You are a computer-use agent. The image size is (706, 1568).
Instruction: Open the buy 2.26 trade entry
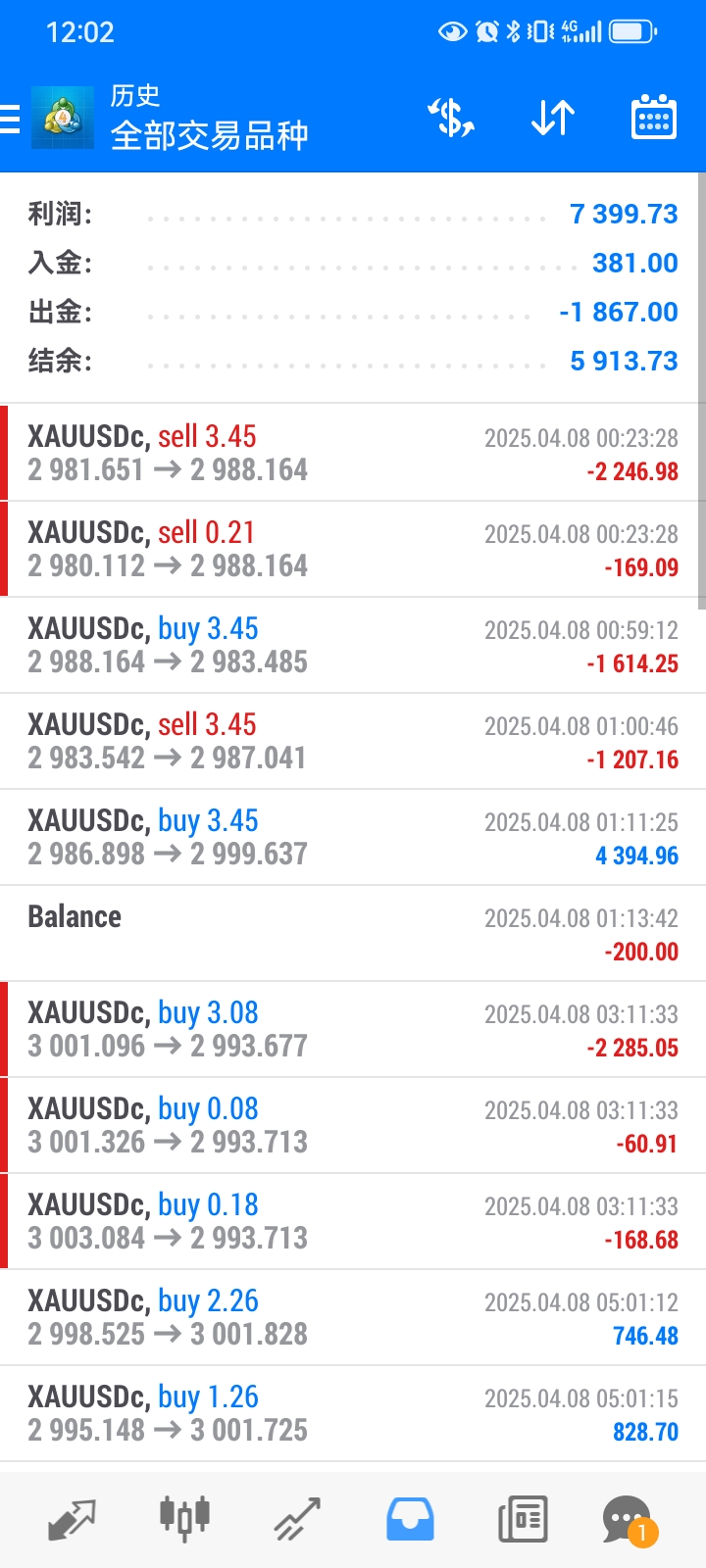pyautogui.click(x=353, y=1317)
